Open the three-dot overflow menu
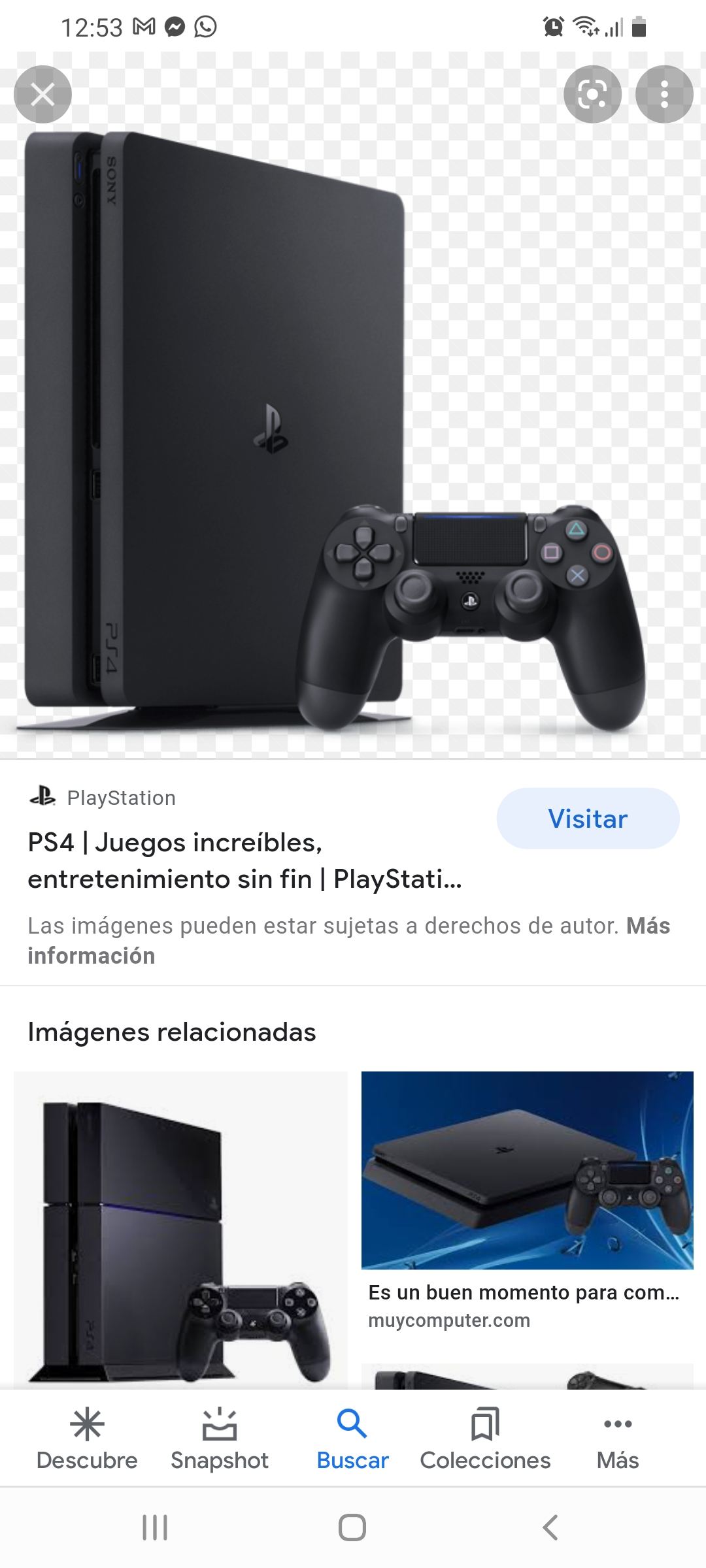This screenshot has width=706, height=1568. point(664,95)
